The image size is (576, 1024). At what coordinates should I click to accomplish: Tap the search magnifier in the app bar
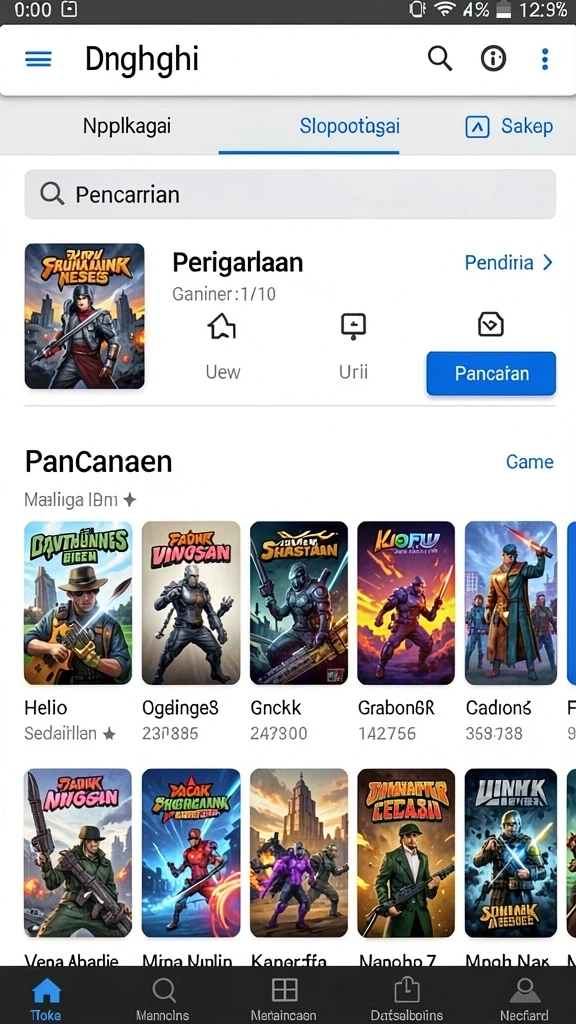pyautogui.click(x=440, y=59)
